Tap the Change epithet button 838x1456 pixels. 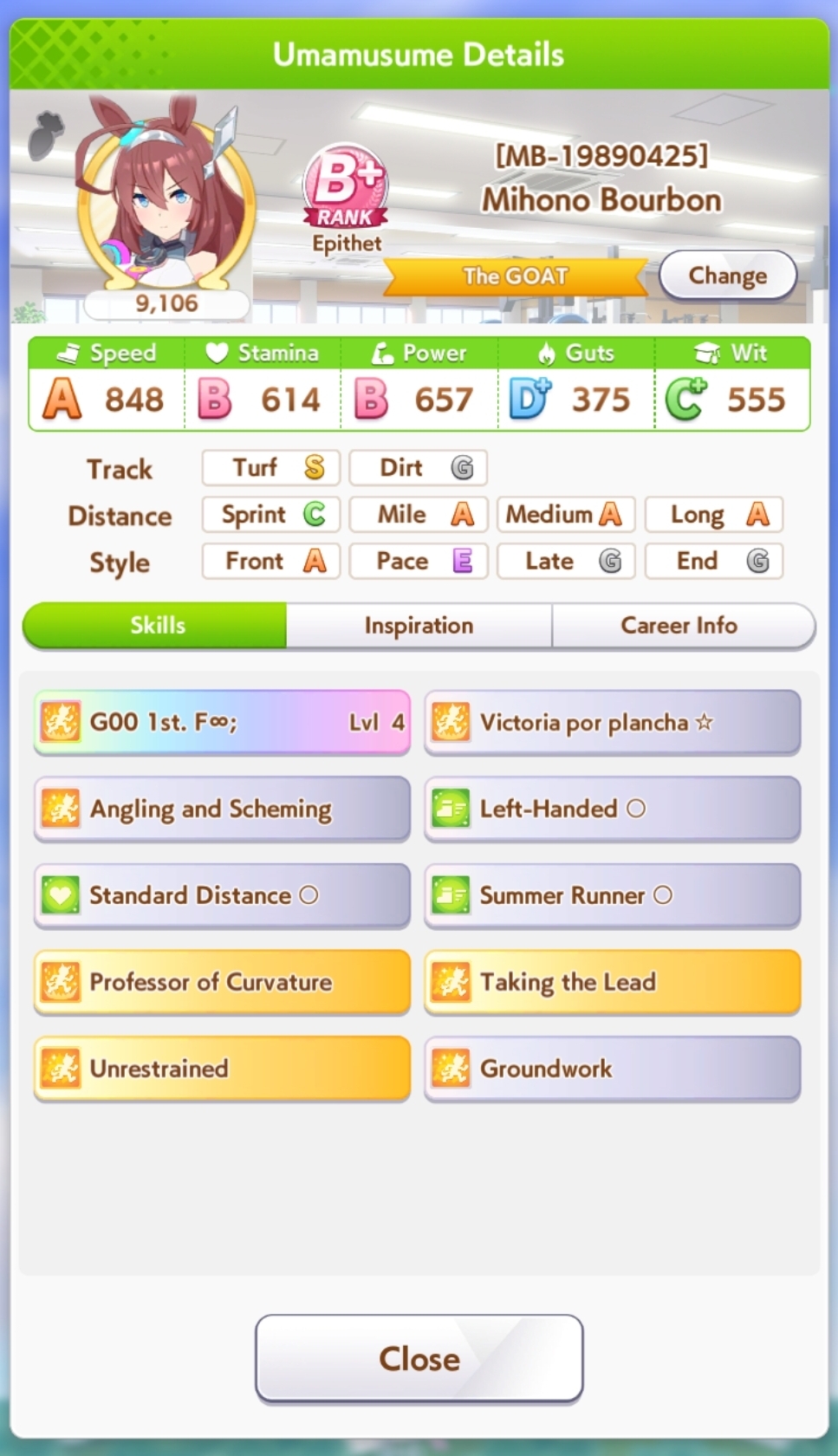pos(727,276)
